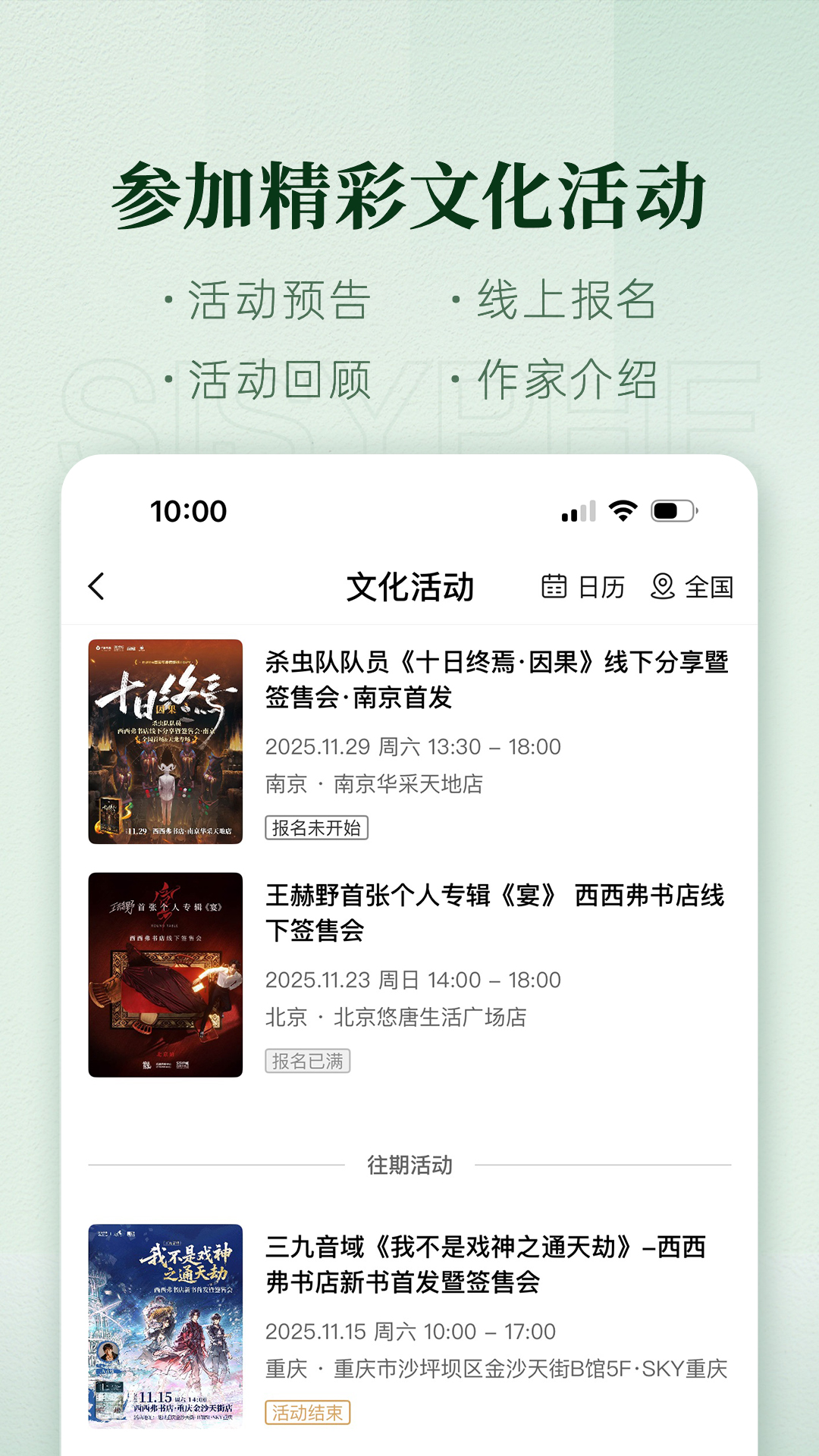The height and width of the screenshot is (1456, 819).
Task: Tap the 报名未开始 status badge
Action: [317, 829]
